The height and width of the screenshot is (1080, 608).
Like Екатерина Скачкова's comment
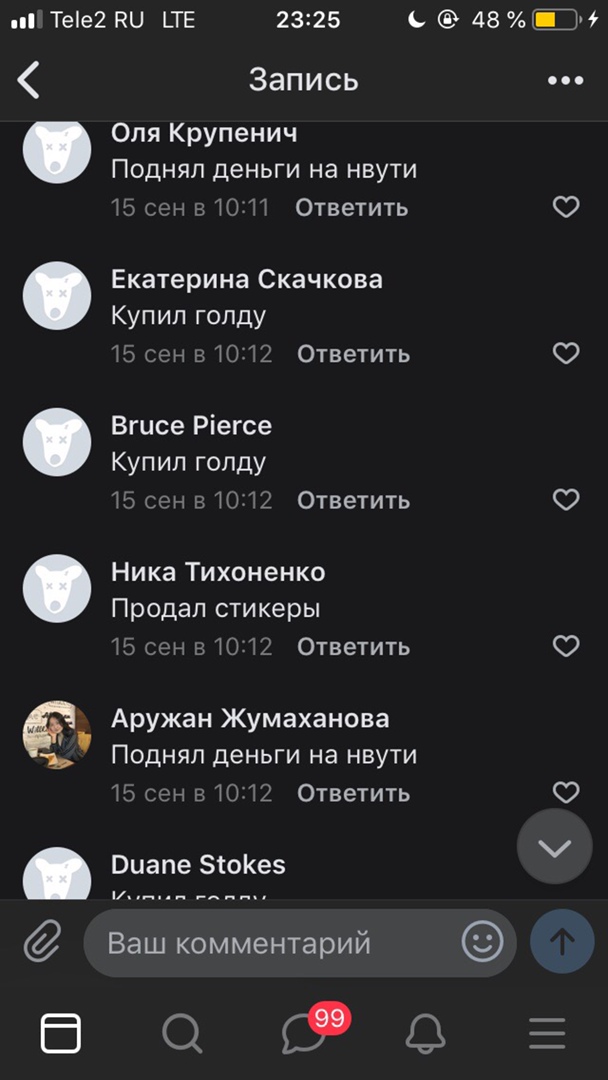point(566,353)
